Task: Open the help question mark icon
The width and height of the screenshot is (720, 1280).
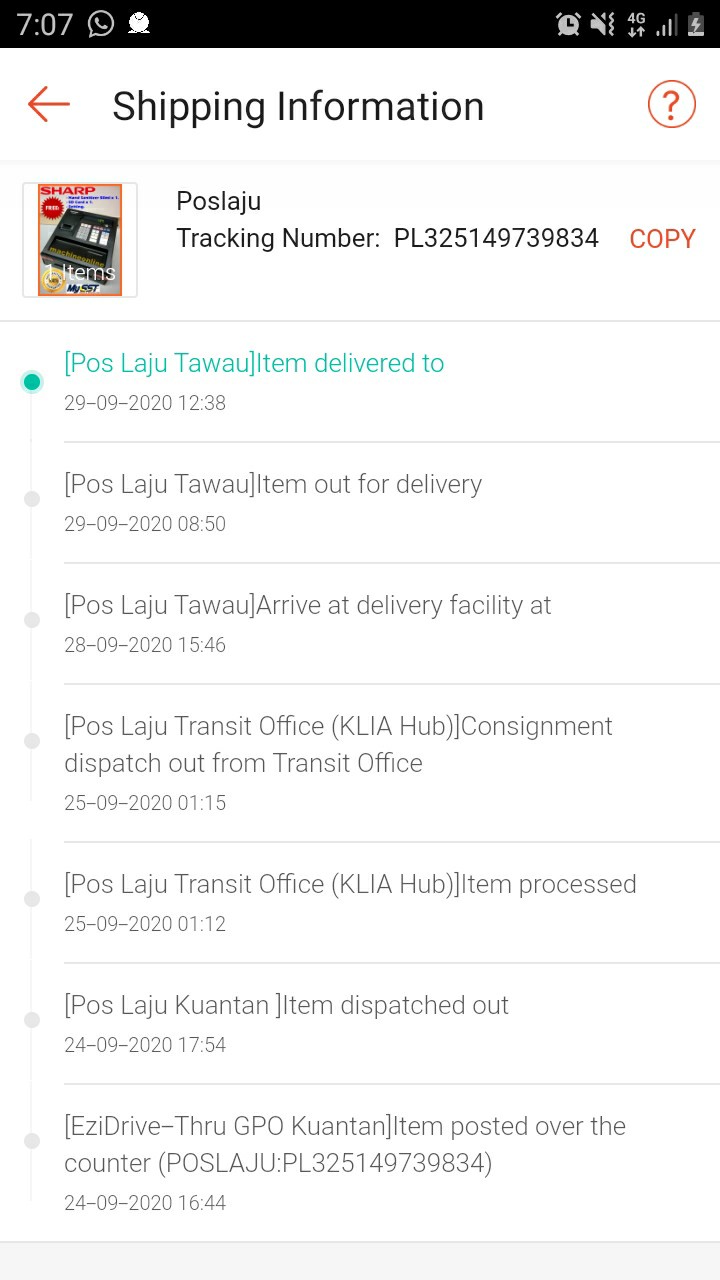Action: 671,104
